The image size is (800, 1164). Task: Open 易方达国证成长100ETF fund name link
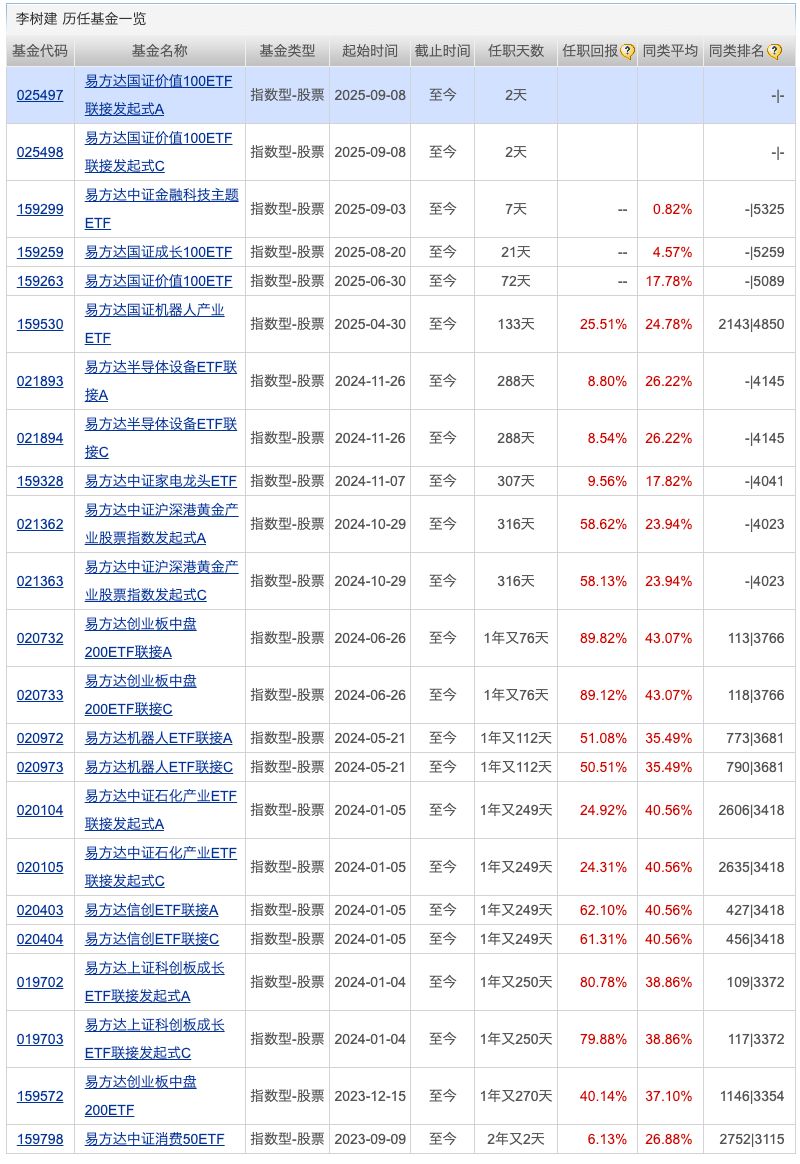(x=158, y=252)
